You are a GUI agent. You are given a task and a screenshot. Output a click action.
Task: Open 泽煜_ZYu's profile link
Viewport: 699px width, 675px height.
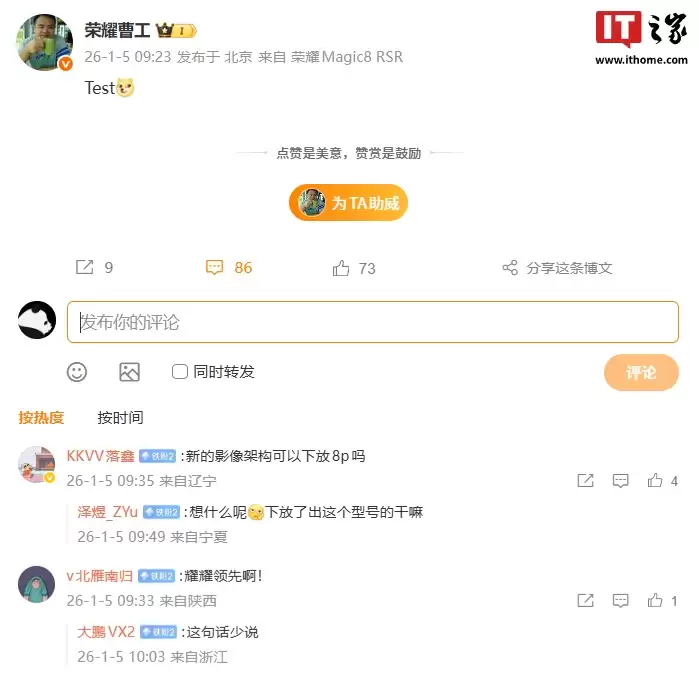coord(108,511)
